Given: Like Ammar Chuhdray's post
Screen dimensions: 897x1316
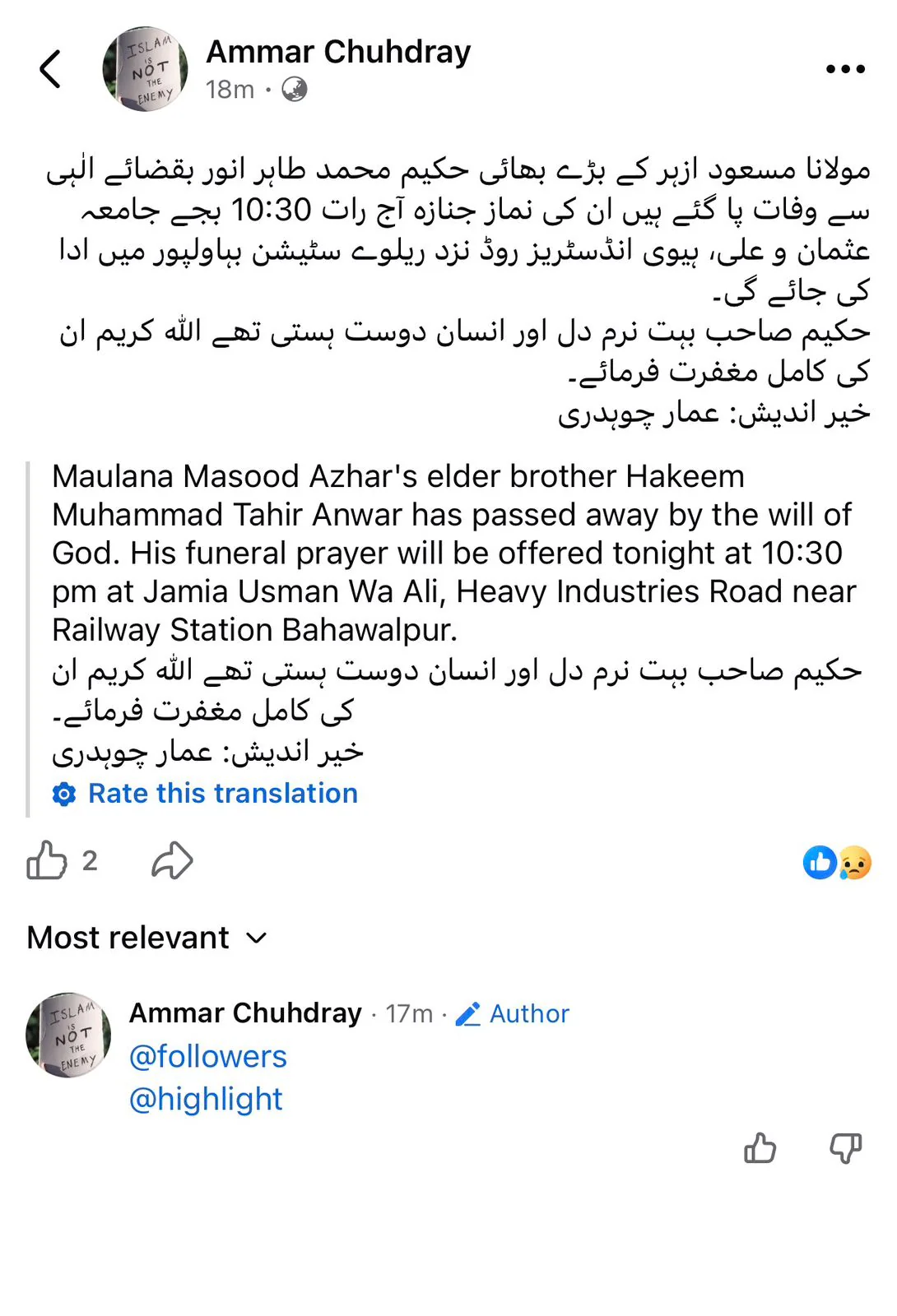Looking at the screenshot, I should [x=47, y=861].
